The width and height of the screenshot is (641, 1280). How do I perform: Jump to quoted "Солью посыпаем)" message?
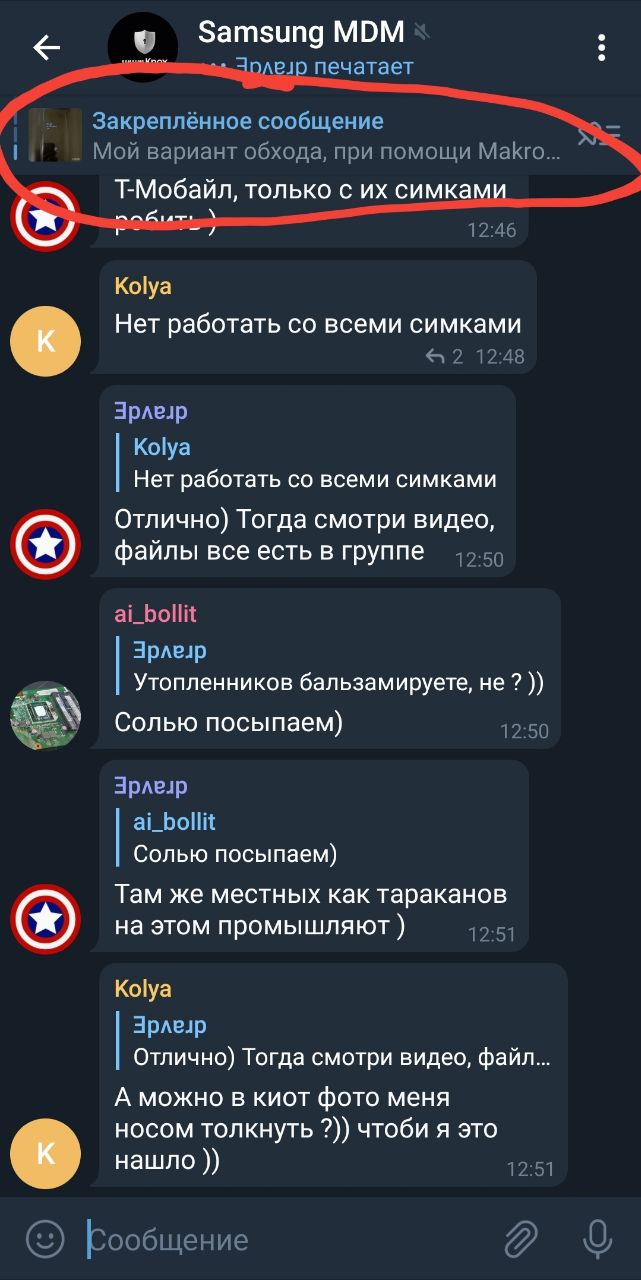234,838
